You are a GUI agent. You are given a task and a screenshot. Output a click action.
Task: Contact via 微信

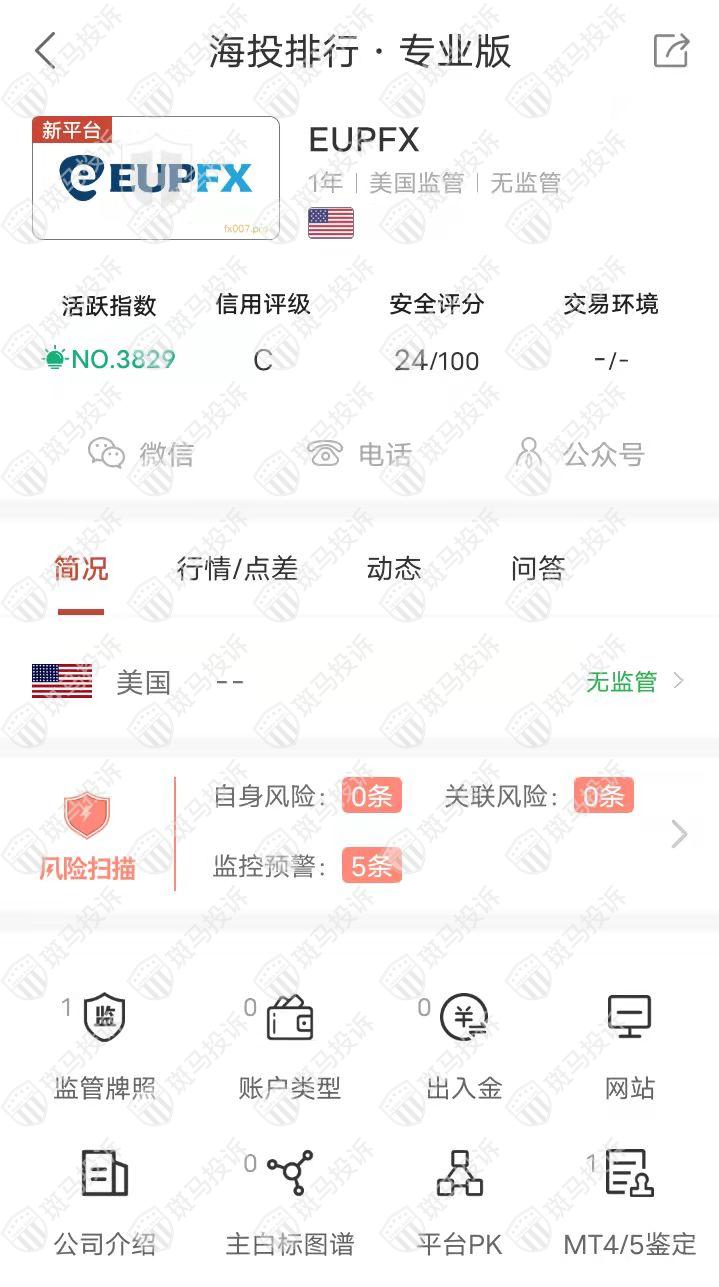[x=140, y=454]
